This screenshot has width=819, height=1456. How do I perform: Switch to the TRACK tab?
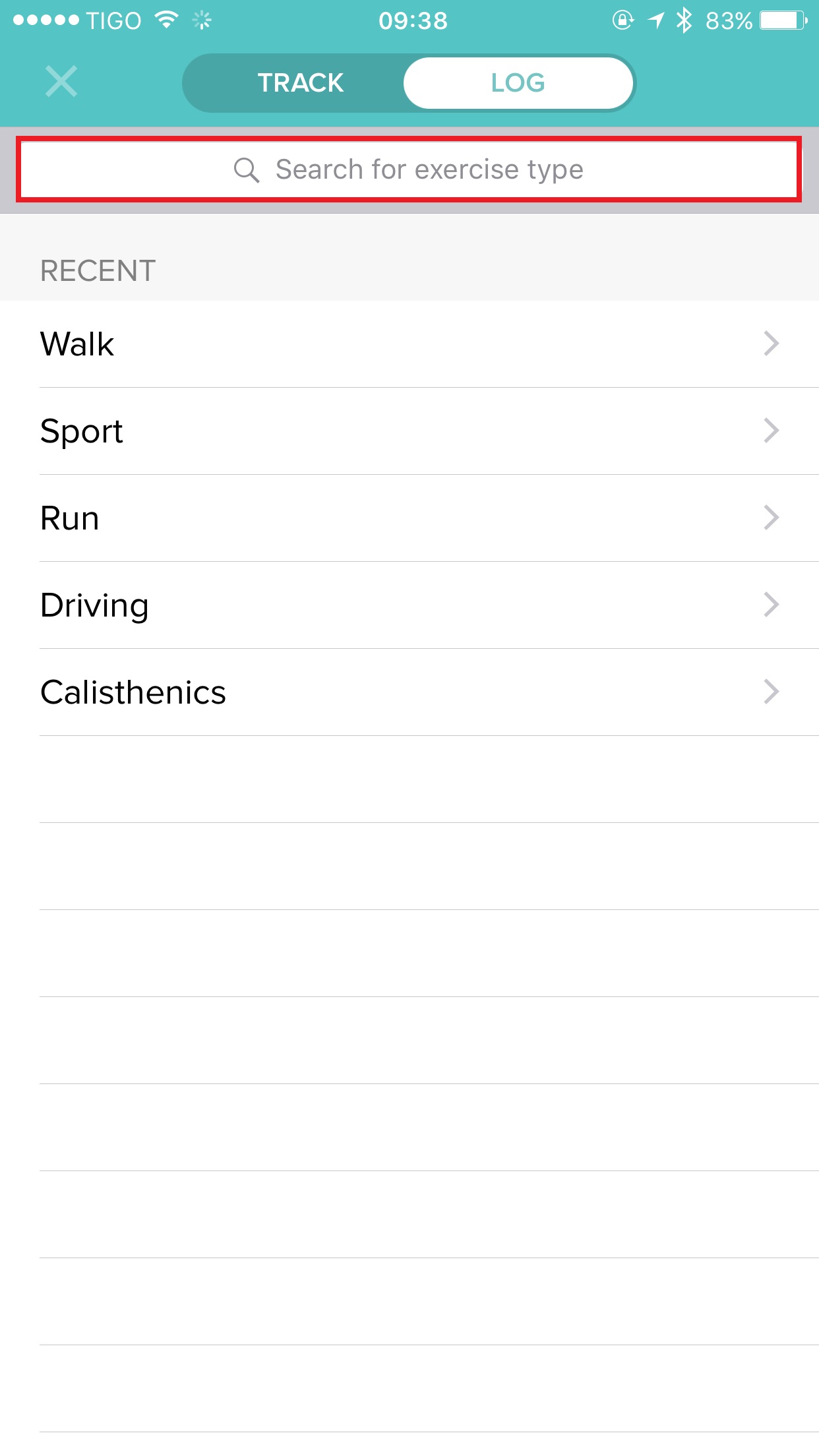point(300,83)
